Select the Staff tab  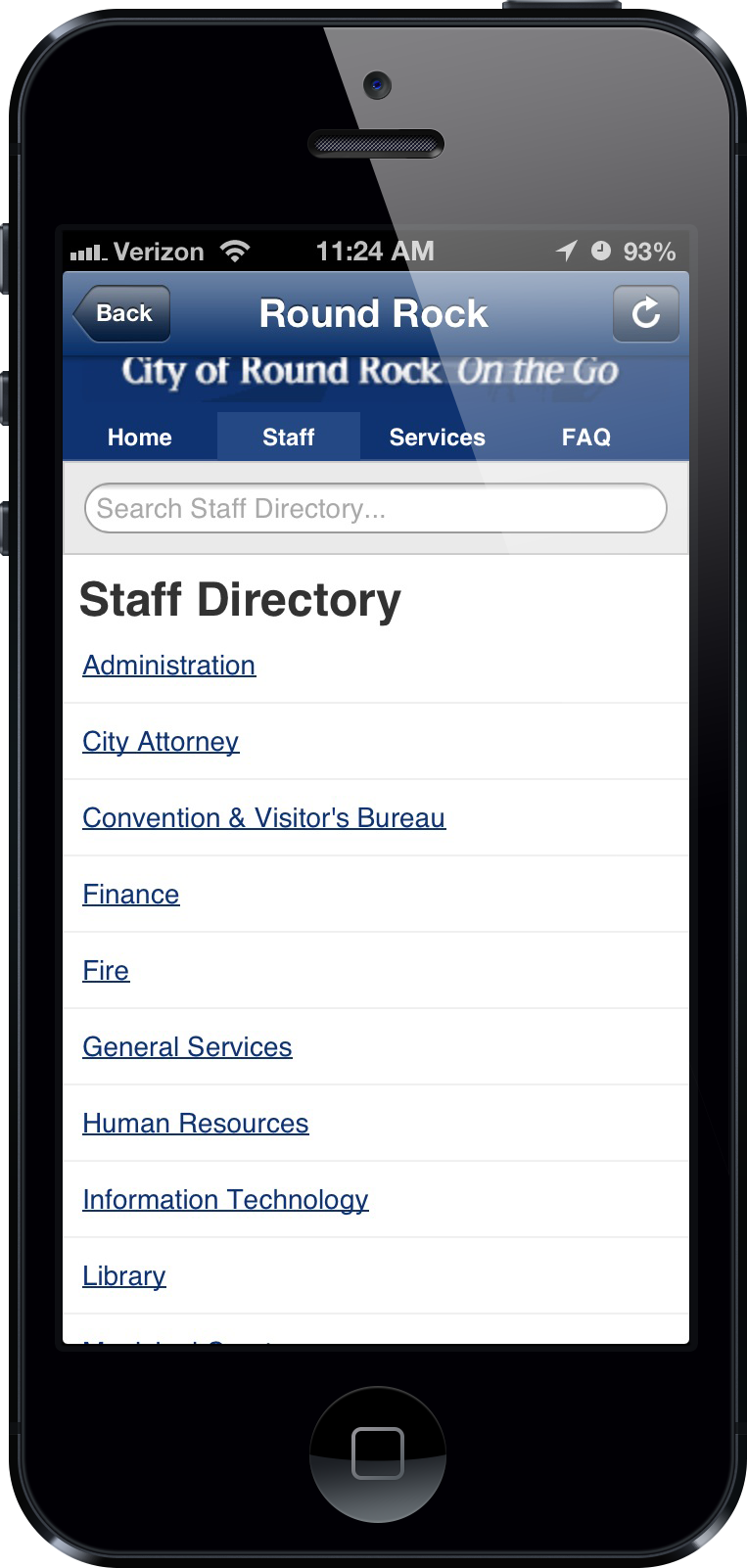click(x=288, y=438)
